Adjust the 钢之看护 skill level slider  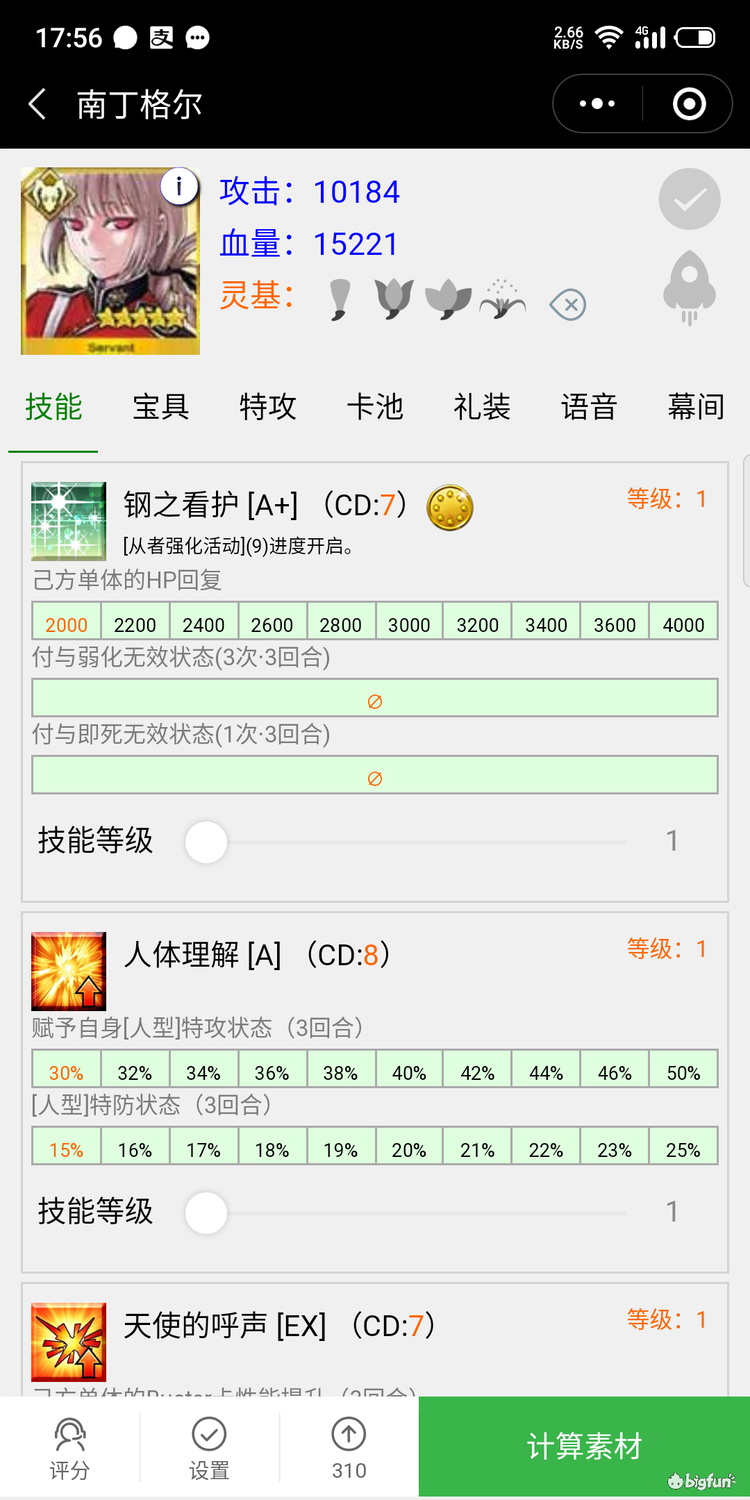point(207,842)
